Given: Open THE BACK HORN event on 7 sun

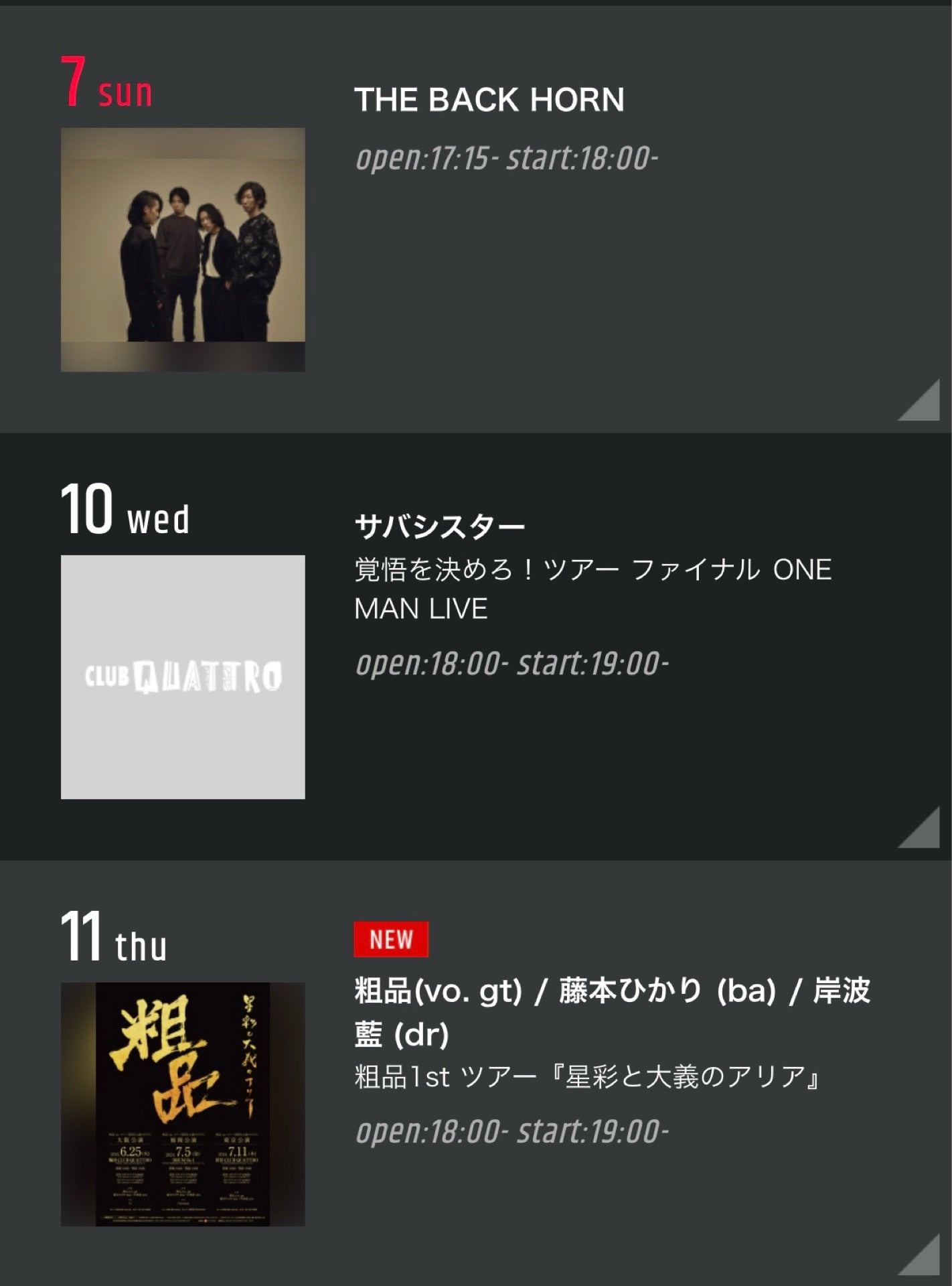Looking at the screenshot, I should point(489,100).
